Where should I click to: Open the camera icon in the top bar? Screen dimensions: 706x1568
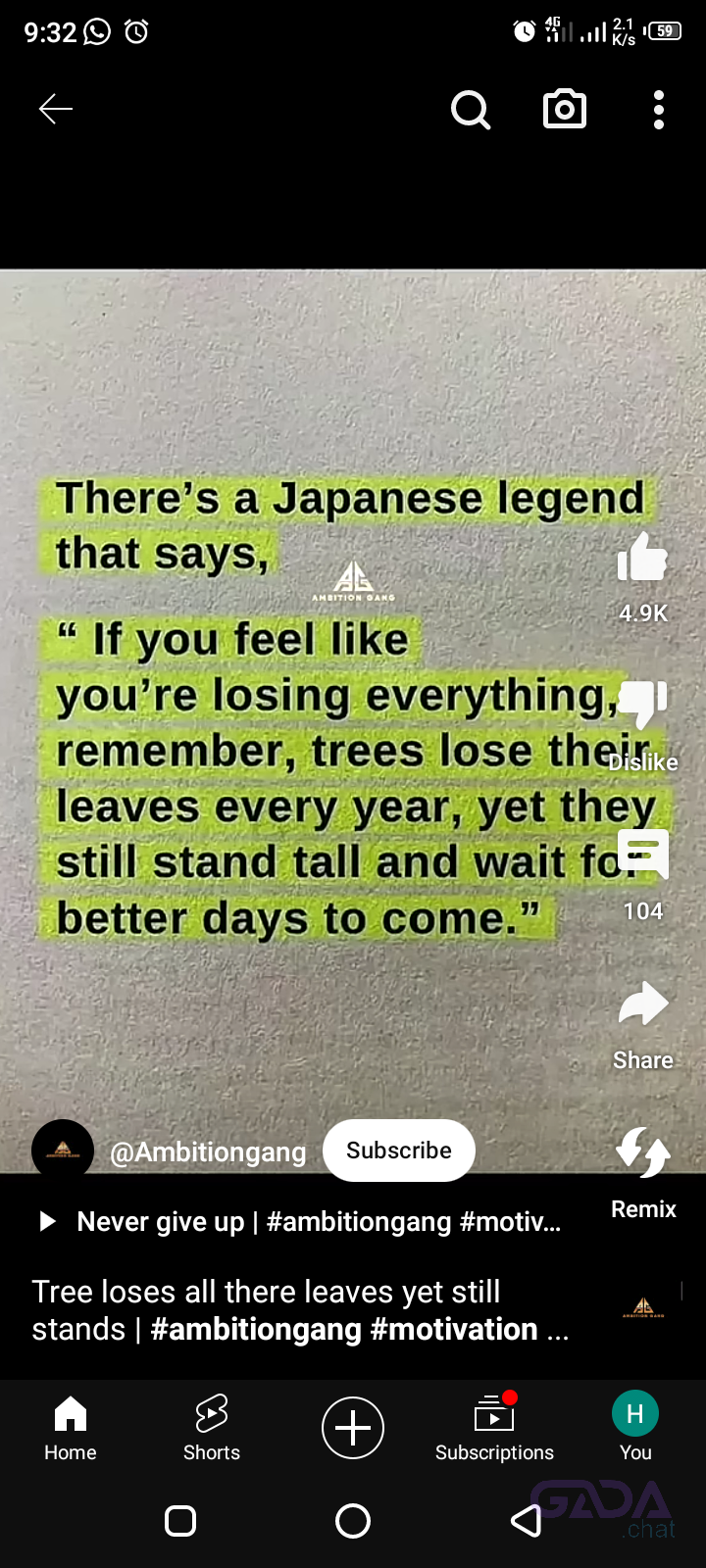565,110
